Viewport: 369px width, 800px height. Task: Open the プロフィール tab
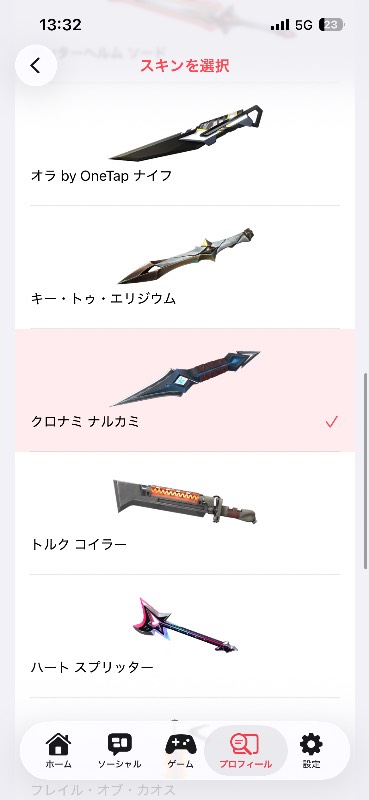pyautogui.click(x=245, y=751)
